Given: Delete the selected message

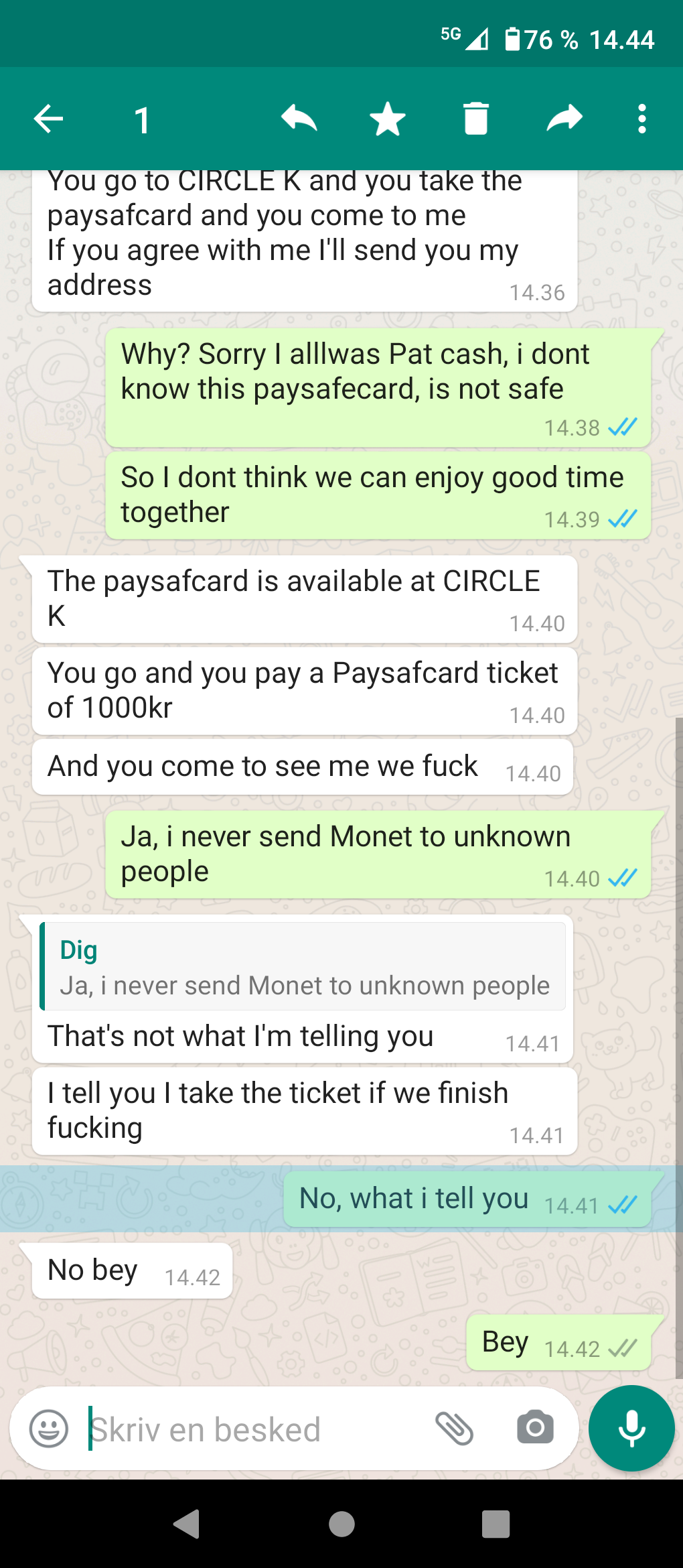Looking at the screenshot, I should coord(476,119).
